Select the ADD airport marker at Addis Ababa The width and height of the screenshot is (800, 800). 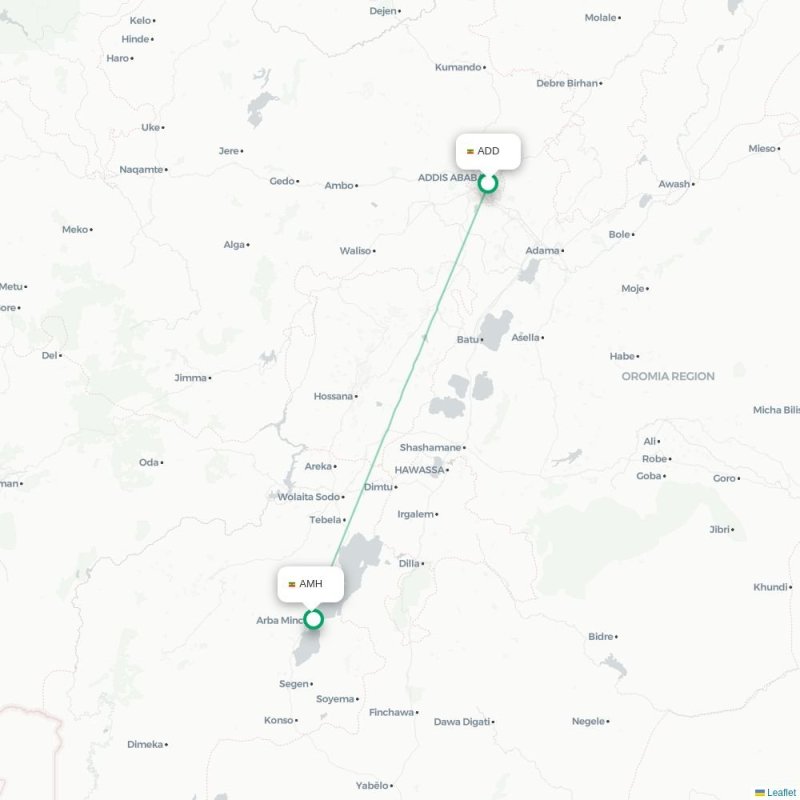pos(488,183)
